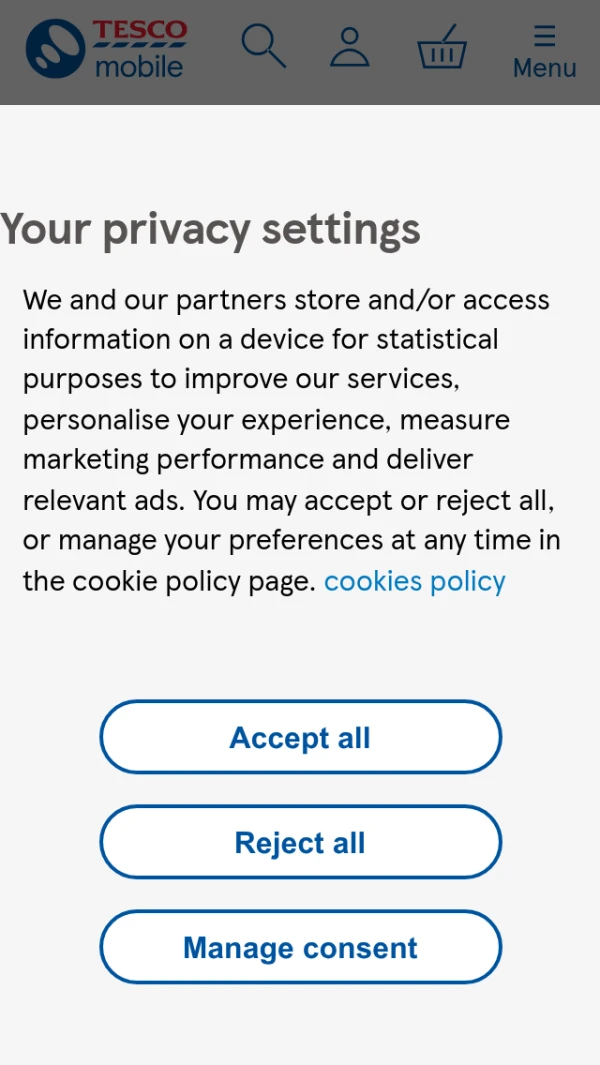Open the search magnifier icon
This screenshot has width=600, height=1065.
coord(264,46)
